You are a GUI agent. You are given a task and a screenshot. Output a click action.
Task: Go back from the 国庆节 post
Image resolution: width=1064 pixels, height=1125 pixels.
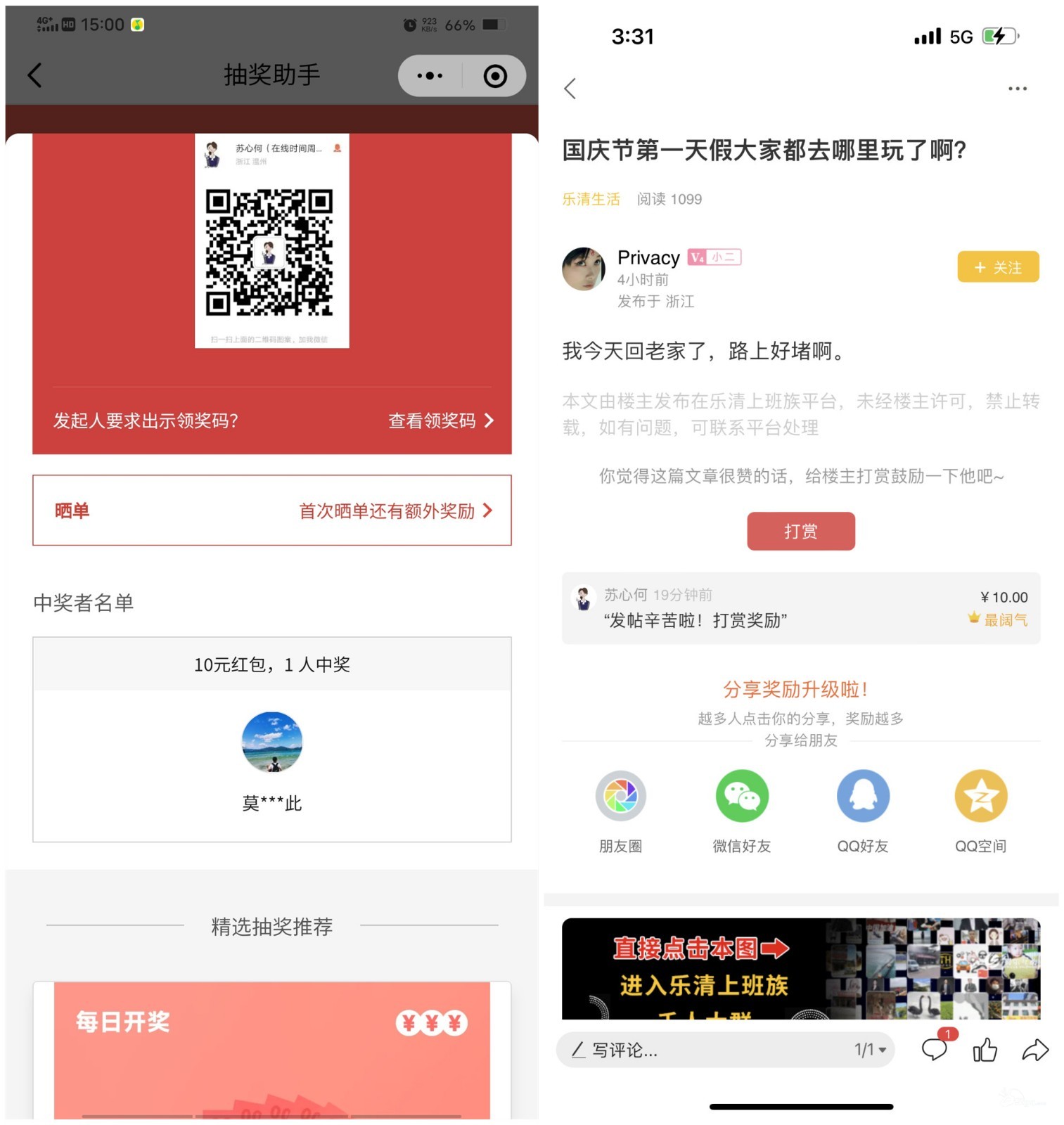pyautogui.click(x=570, y=89)
